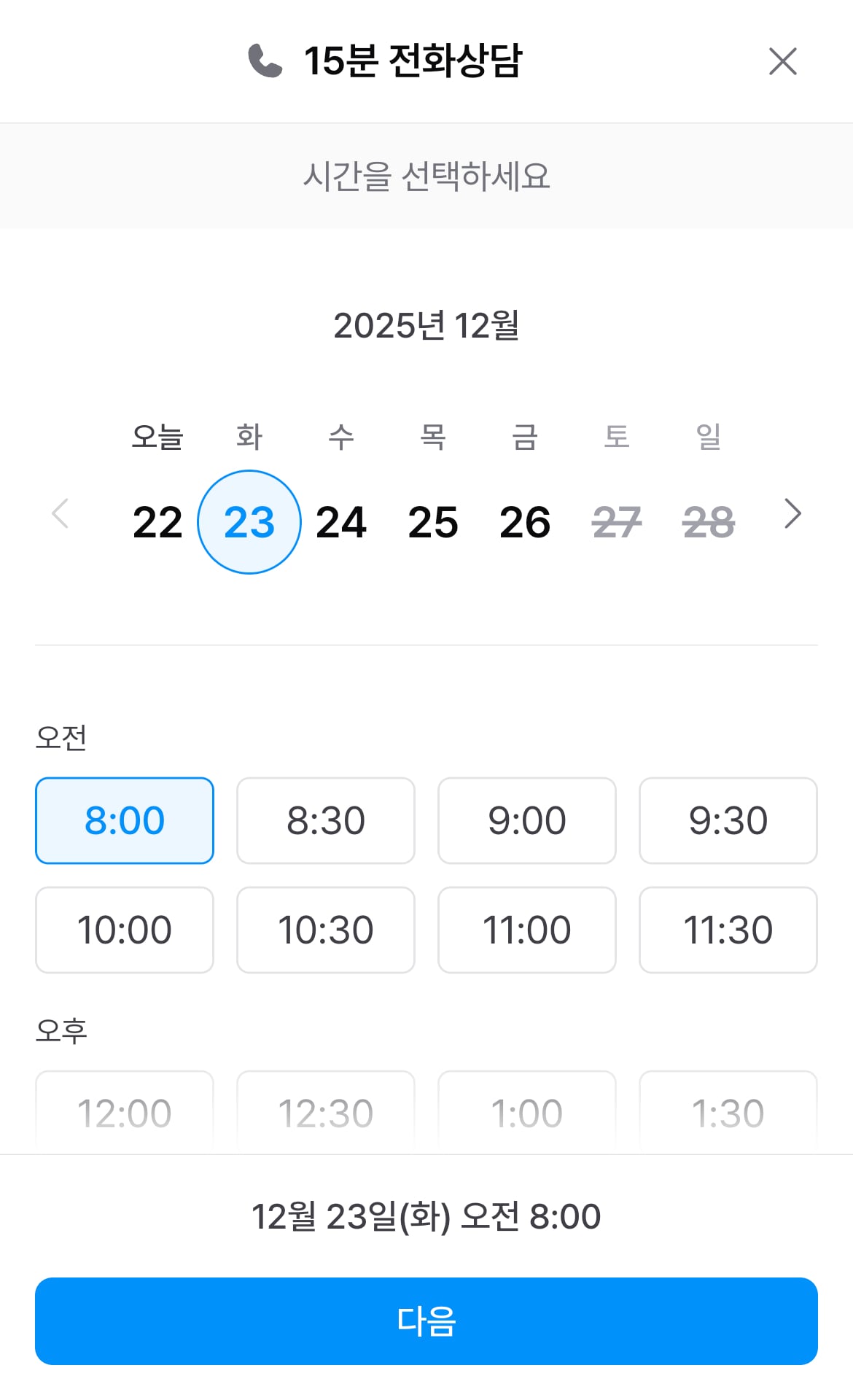Select the 9:30 morning time slot

(728, 820)
